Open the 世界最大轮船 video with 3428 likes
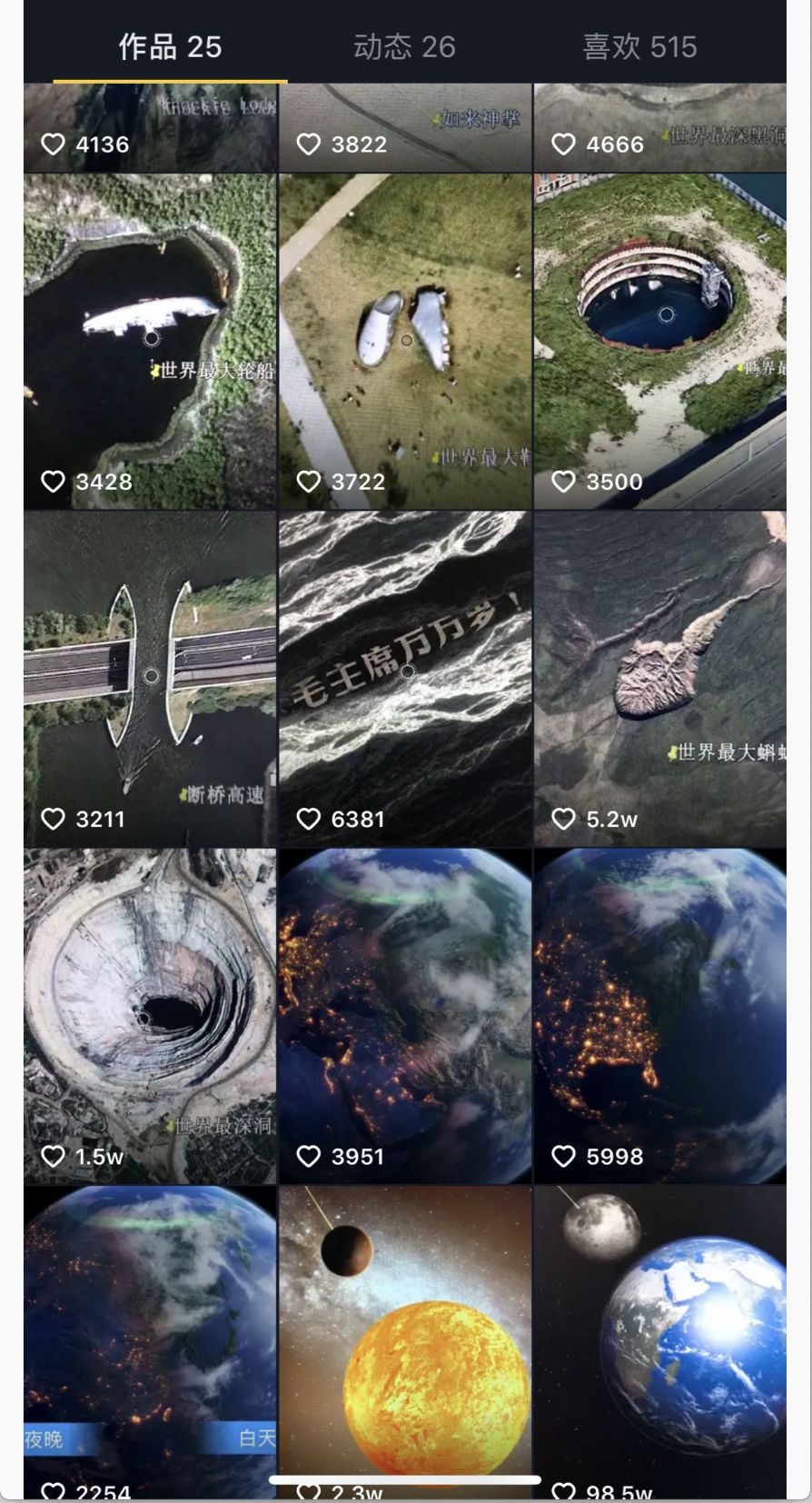This screenshot has width=812, height=1503. (150, 341)
